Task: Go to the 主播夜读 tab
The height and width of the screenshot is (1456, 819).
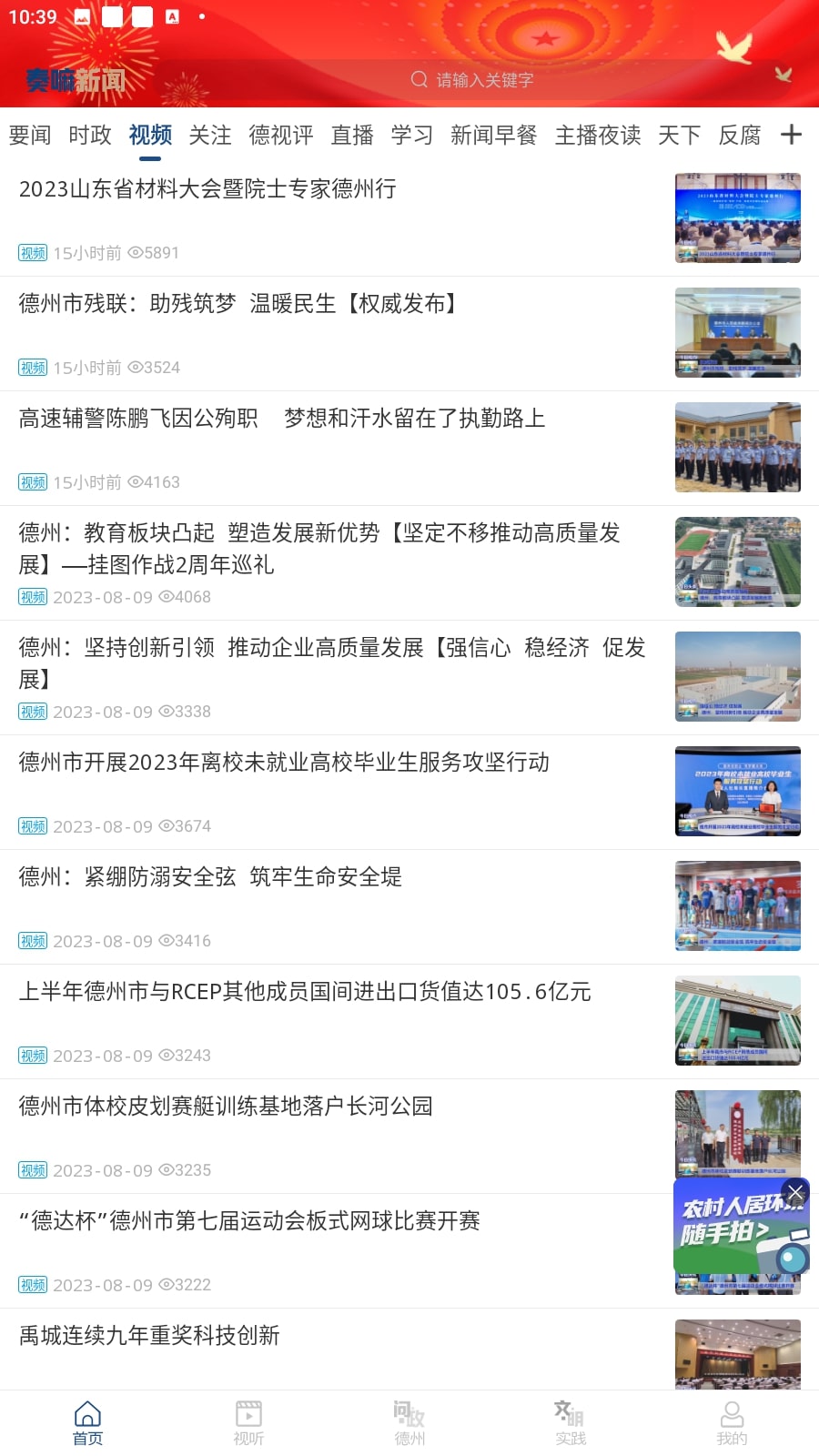Action: [x=598, y=136]
